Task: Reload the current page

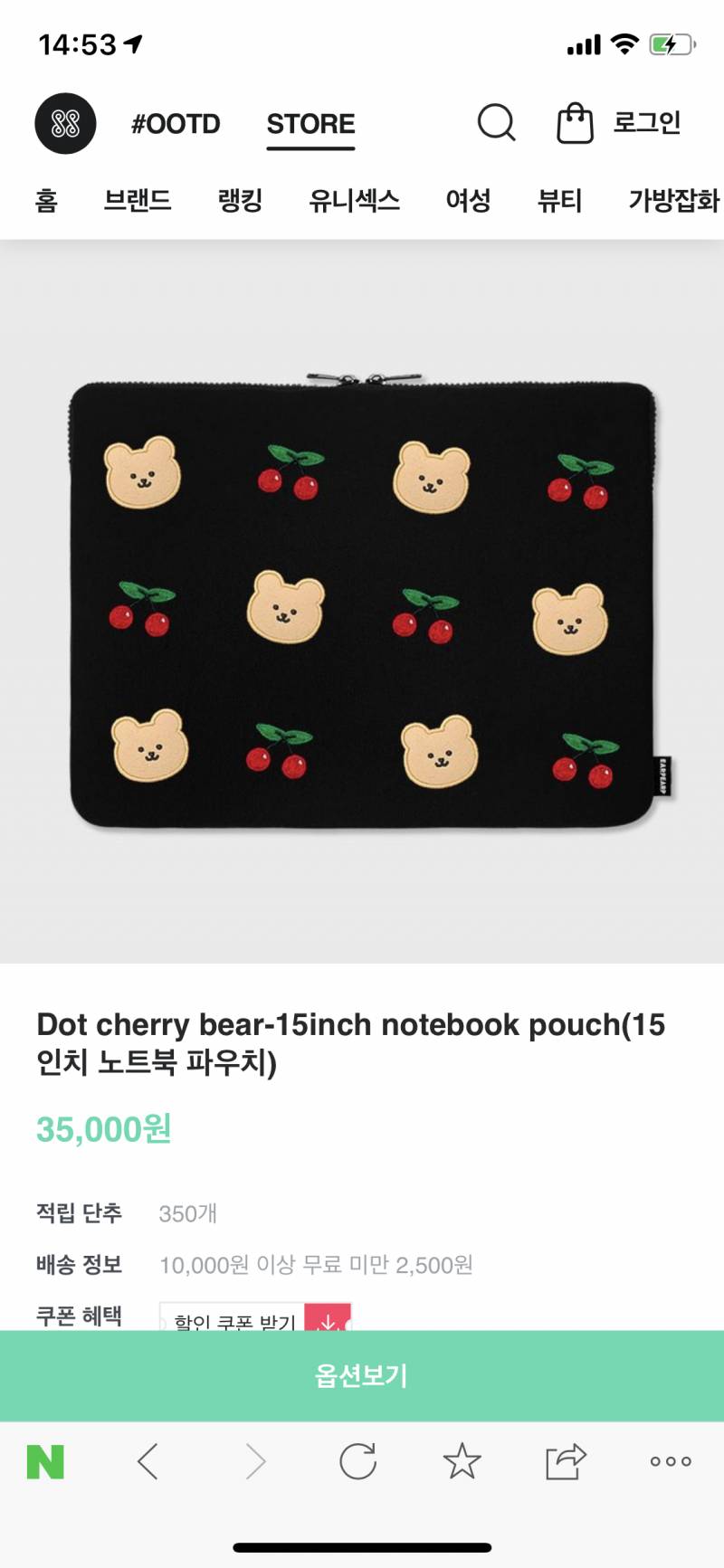Action: click(357, 1461)
